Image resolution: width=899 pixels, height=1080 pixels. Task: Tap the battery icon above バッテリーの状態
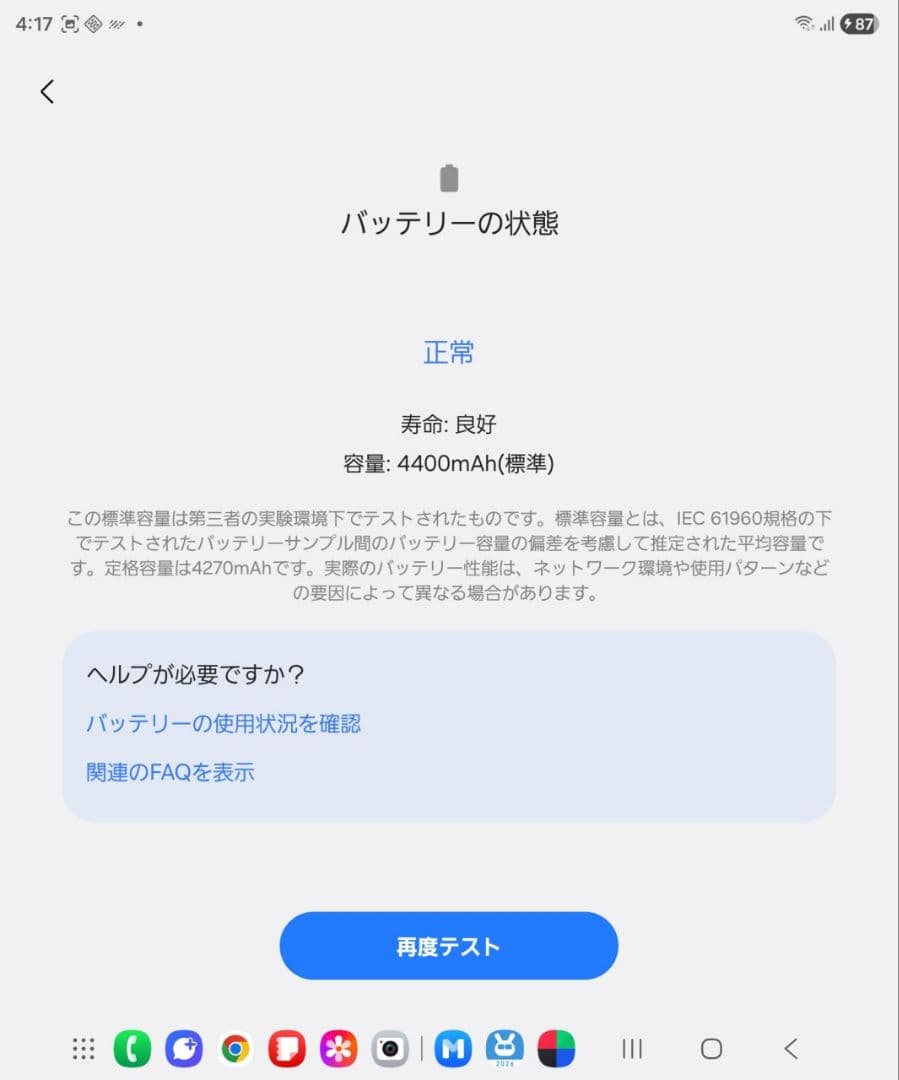pos(449,177)
